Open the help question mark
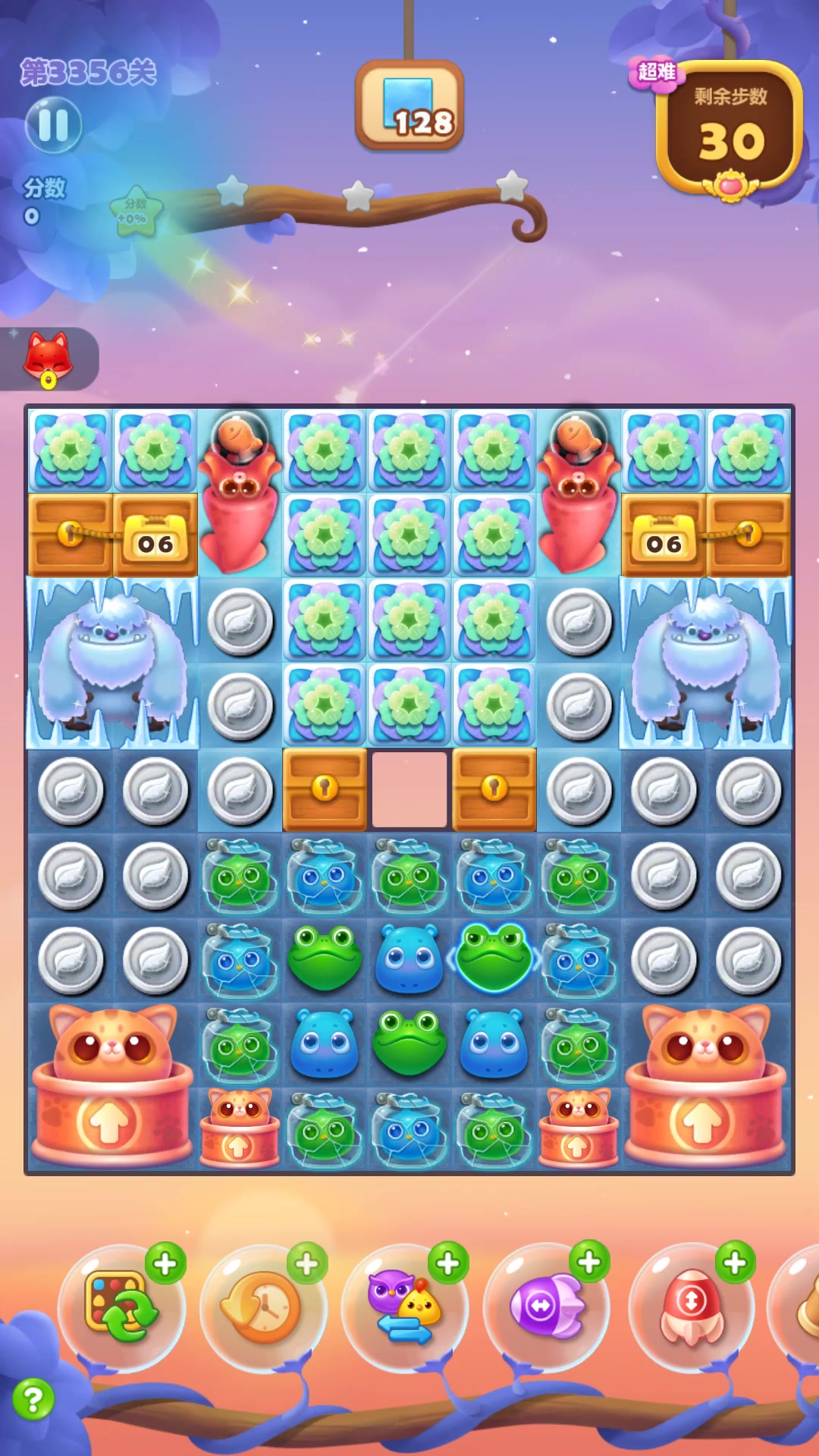The image size is (819, 1456). tap(33, 1399)
